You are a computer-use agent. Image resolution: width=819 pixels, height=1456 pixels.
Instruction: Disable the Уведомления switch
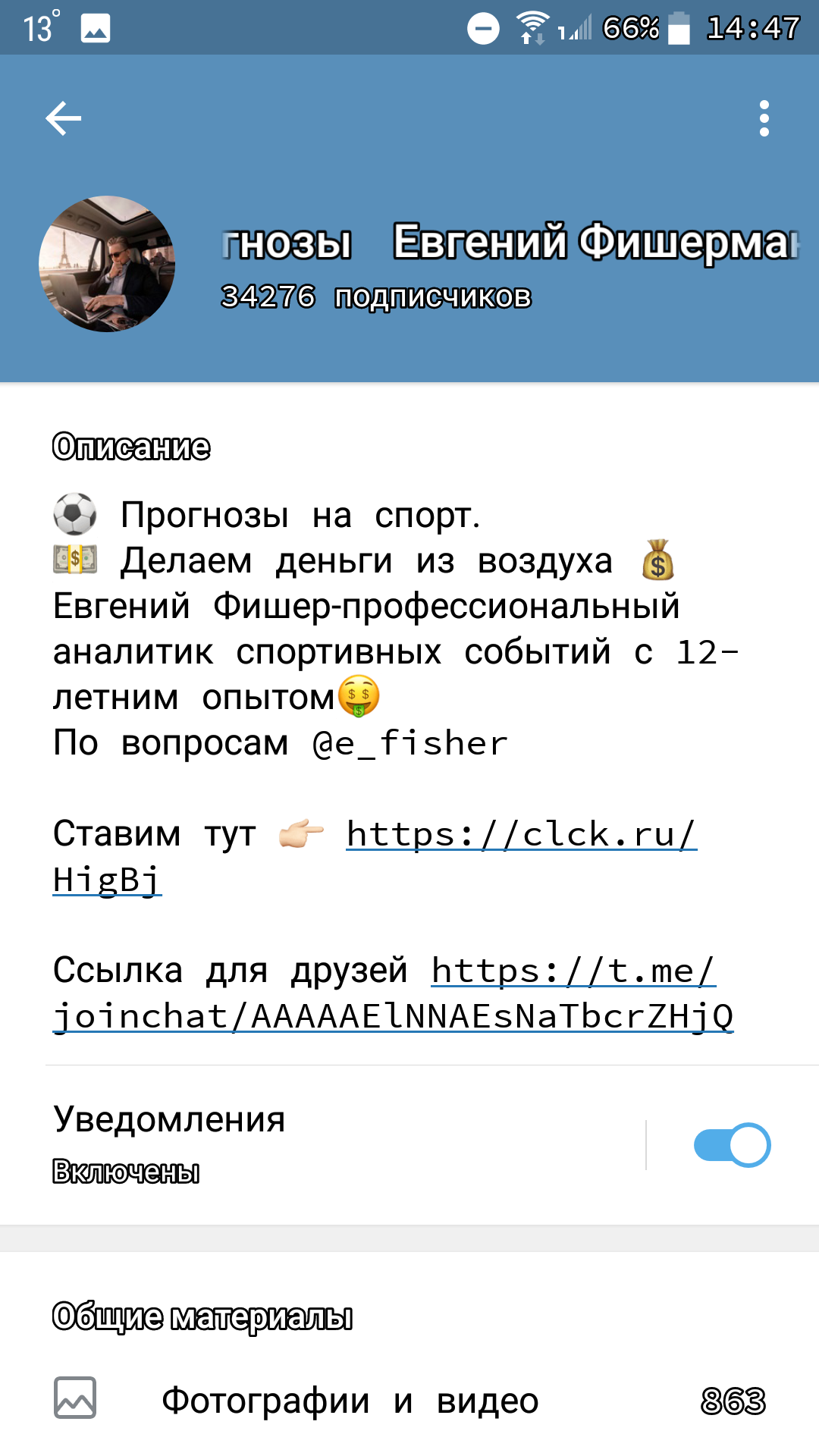point(732,1145)
